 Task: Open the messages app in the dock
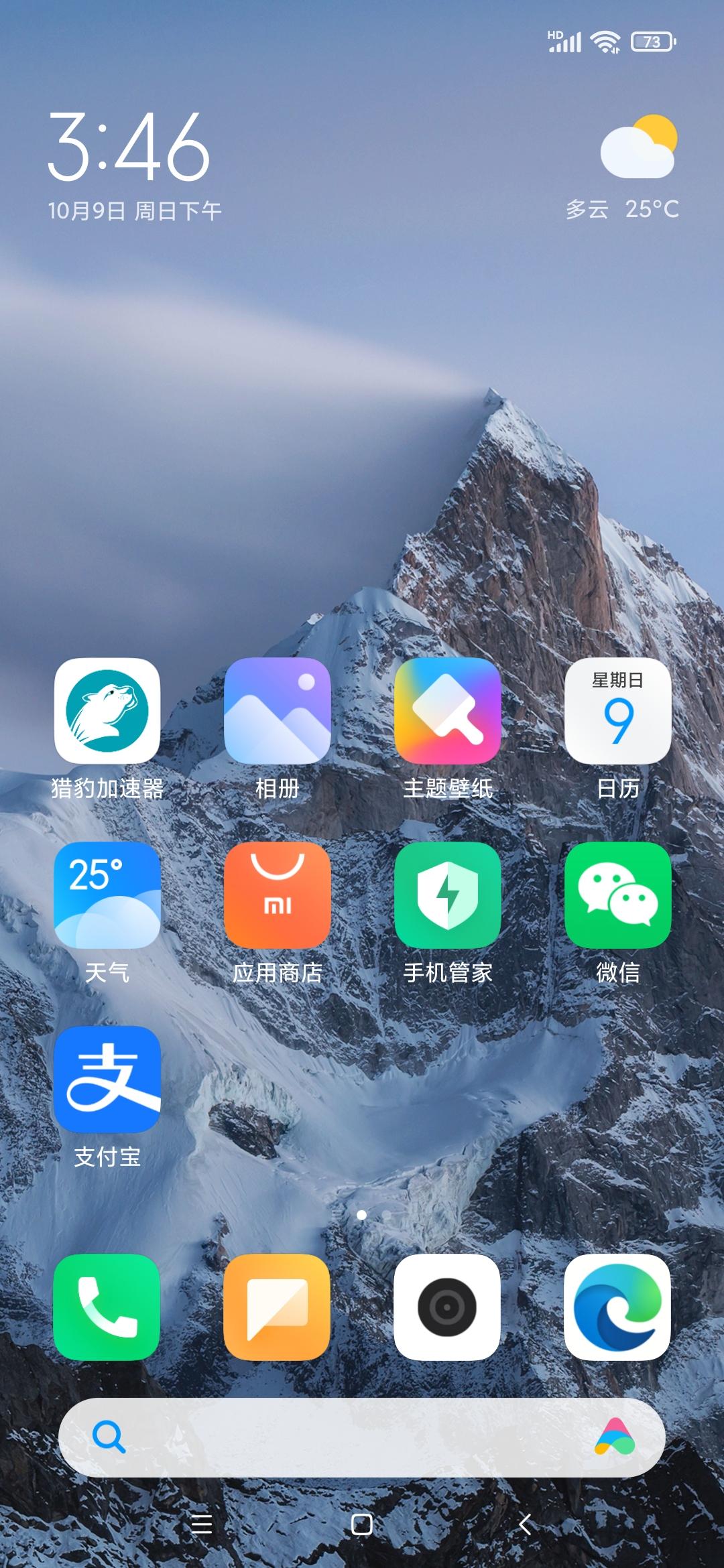tap(277, 1307)
